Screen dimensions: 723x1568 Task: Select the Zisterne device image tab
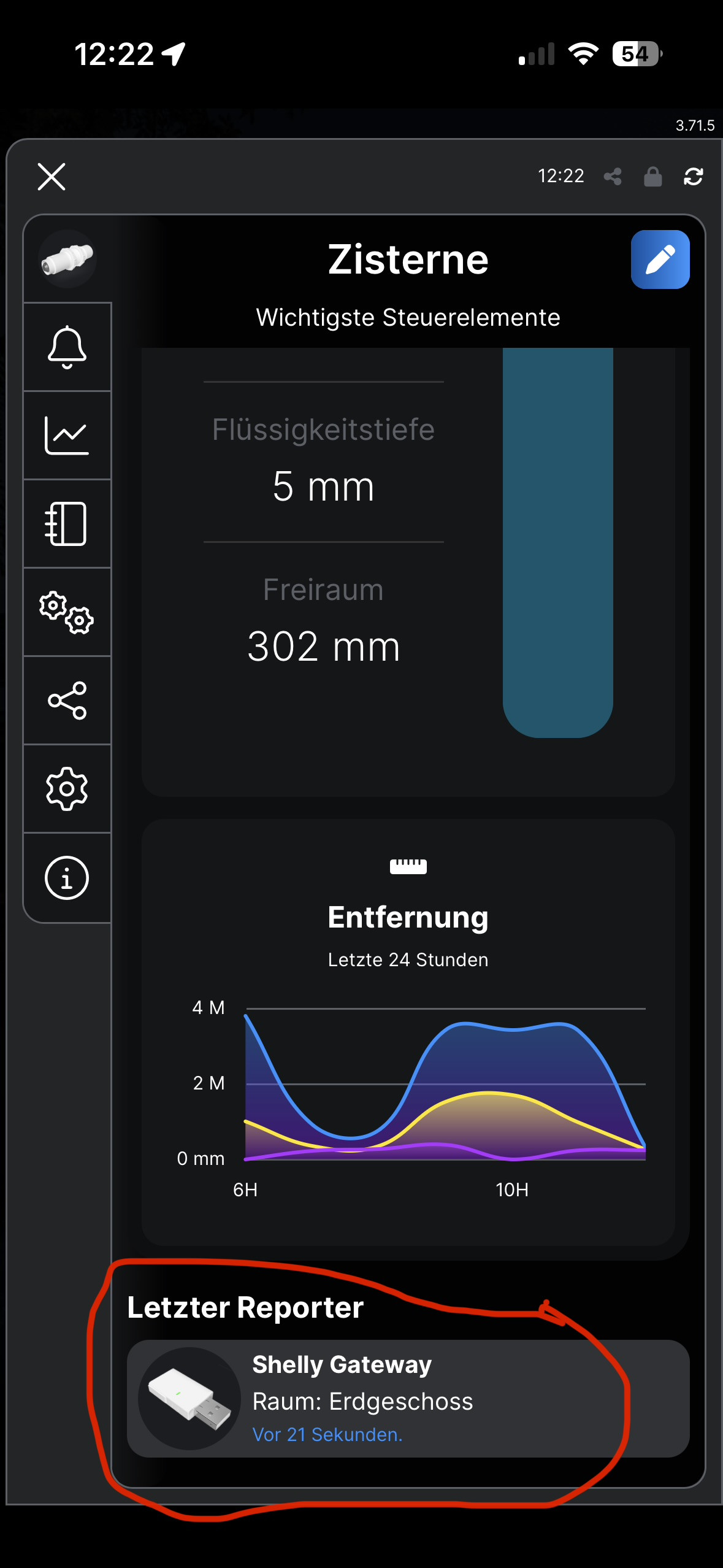[67, 259]
